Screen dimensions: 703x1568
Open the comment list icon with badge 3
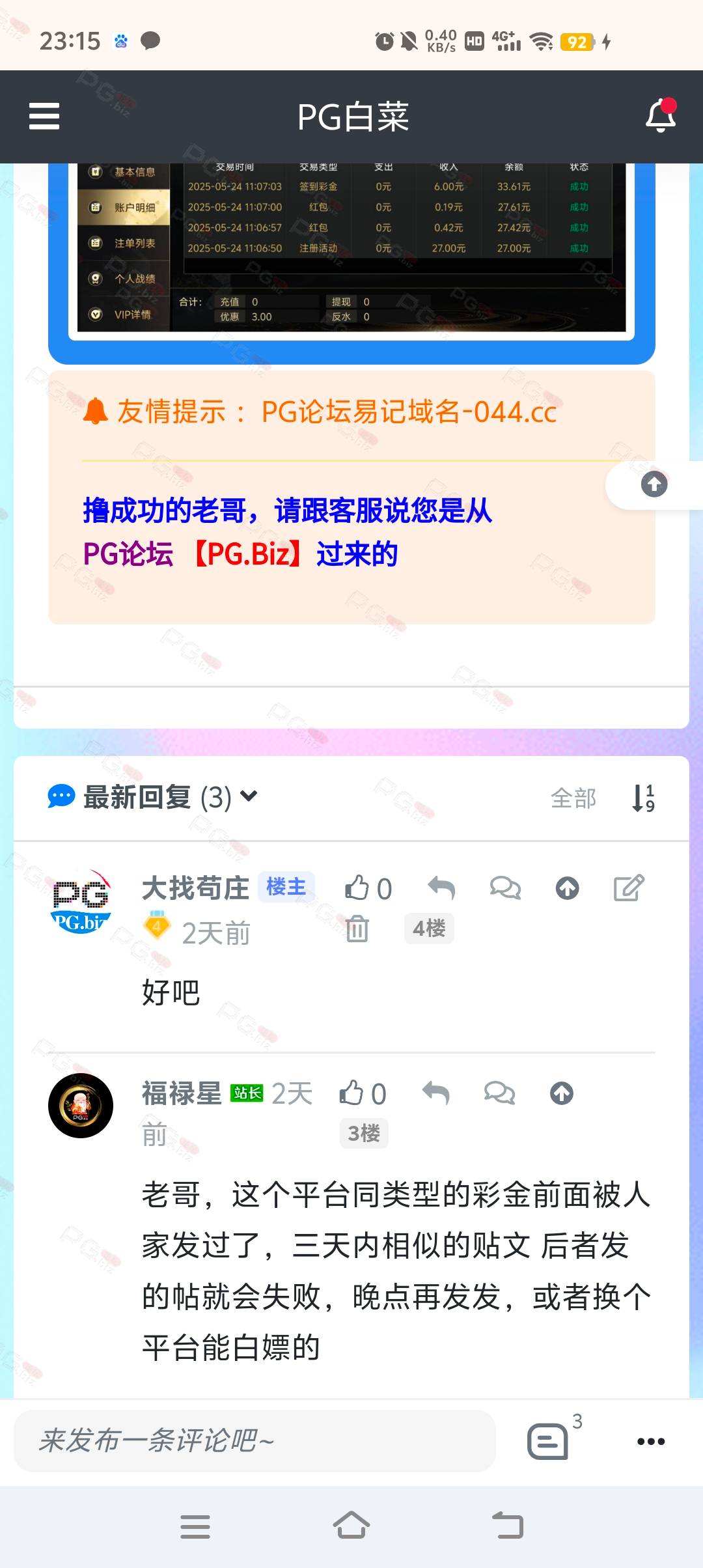click(x=547, y=1441)
